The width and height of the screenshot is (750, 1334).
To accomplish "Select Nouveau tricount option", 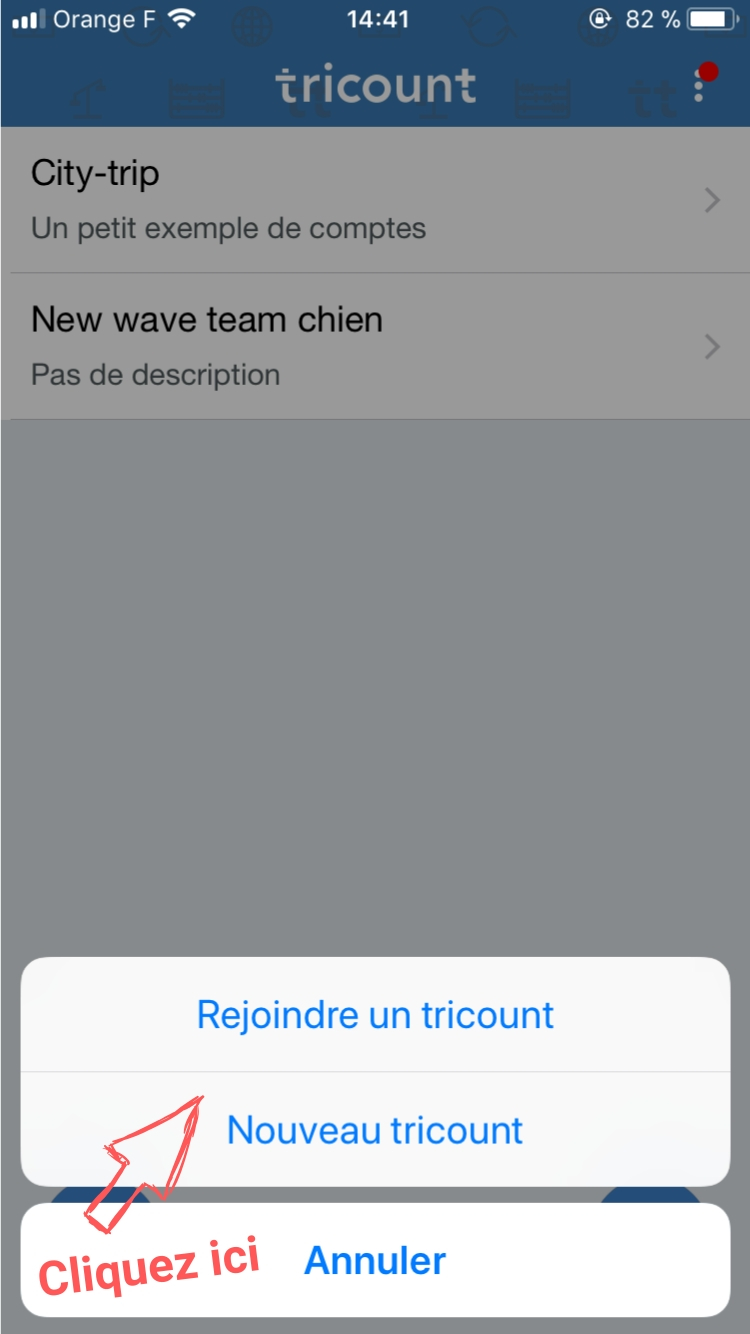I will coord(375,1130).
